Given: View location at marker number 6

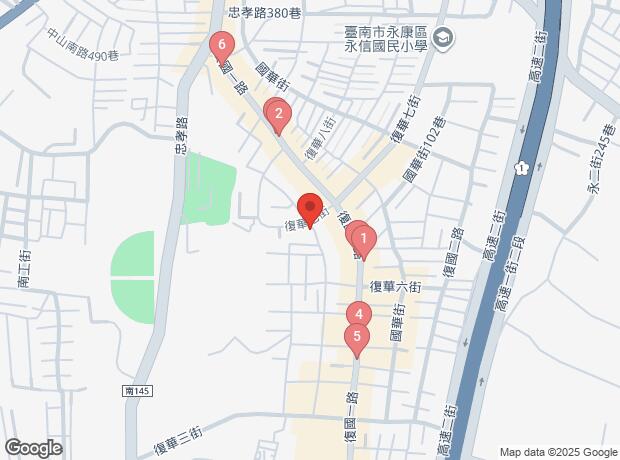Looking at the screenshot, I should coord(221,45).
